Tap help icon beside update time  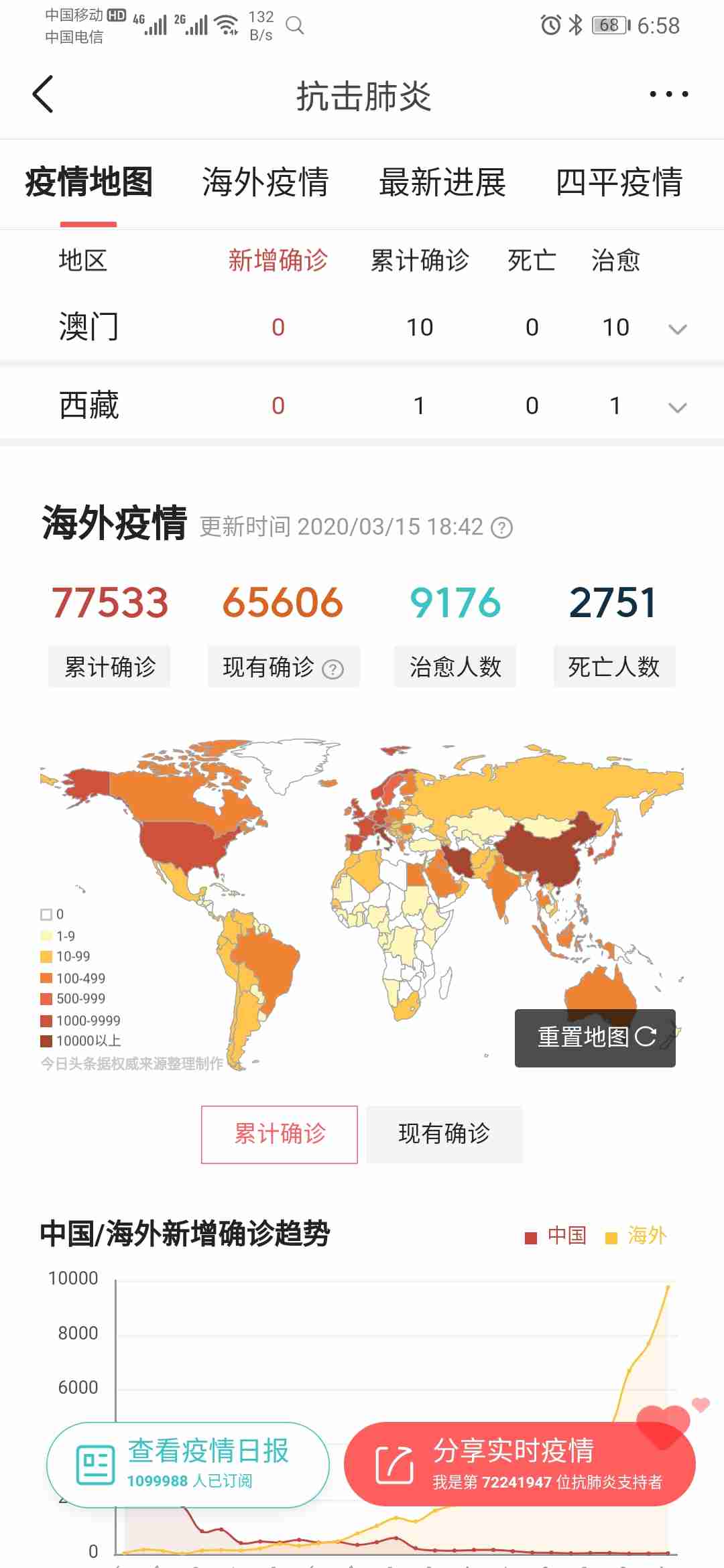(x=501, y=528)
